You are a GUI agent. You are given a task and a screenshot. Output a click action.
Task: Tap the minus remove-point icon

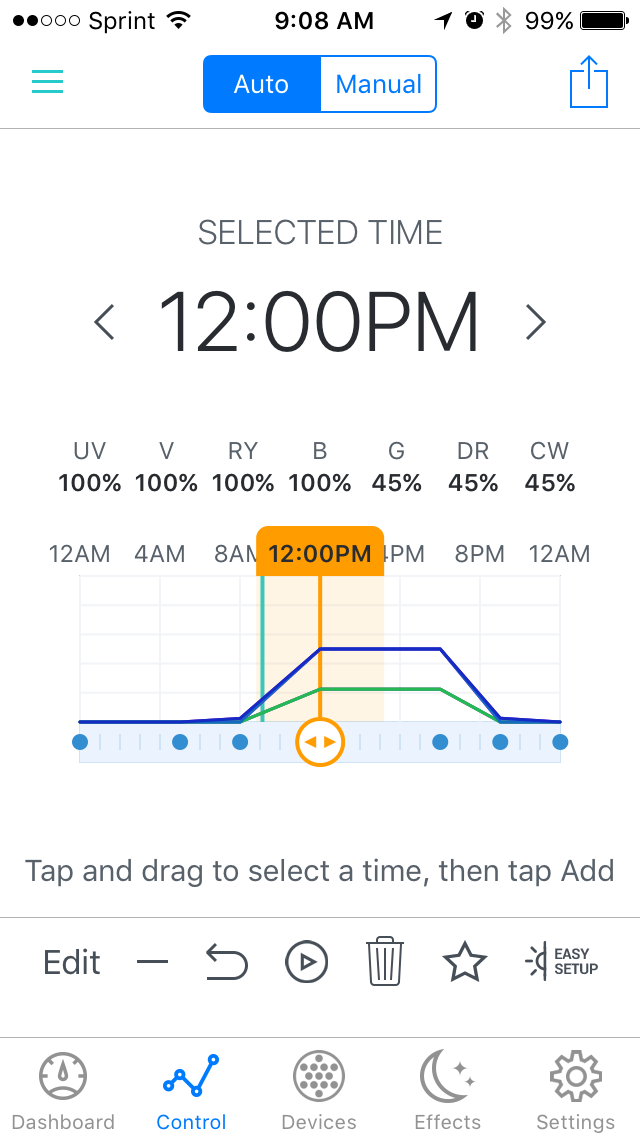point(152,963)
